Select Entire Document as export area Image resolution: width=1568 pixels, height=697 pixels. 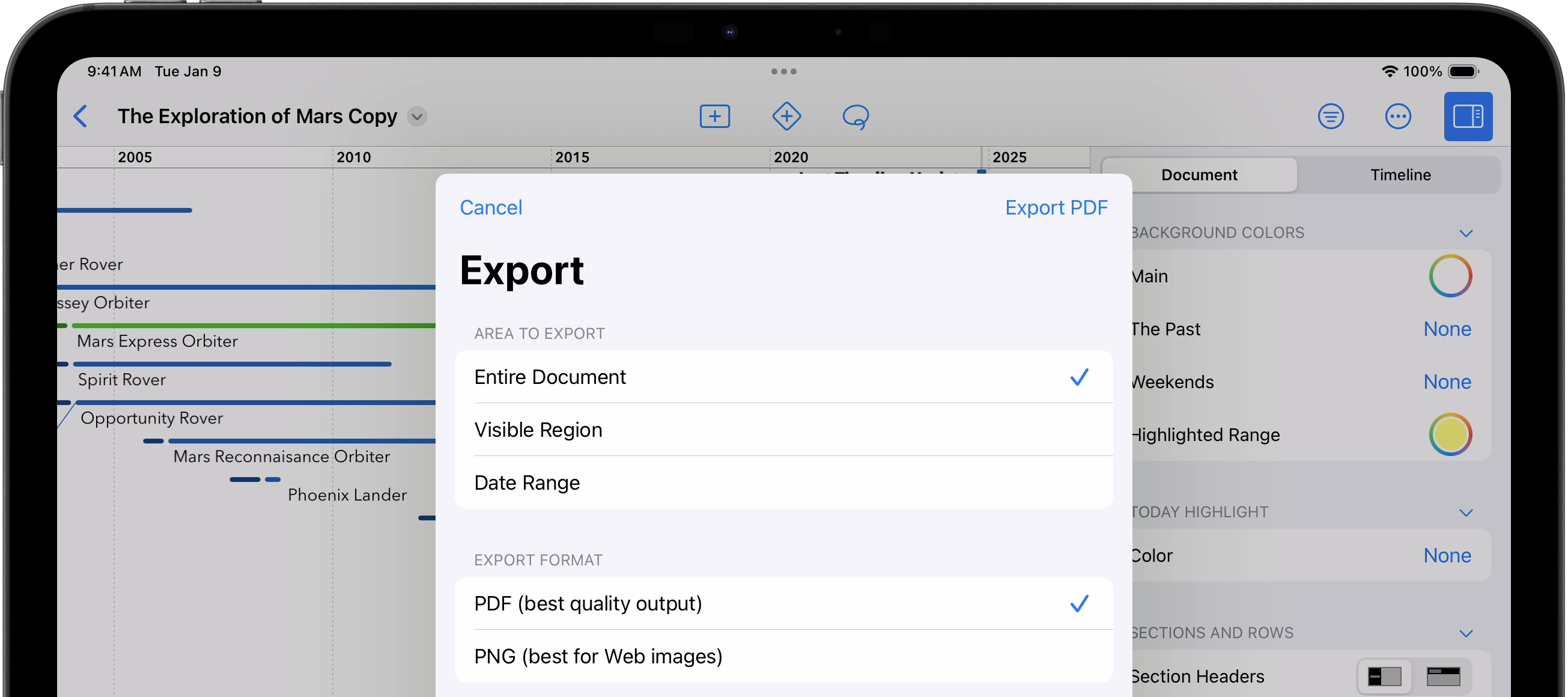783,377
